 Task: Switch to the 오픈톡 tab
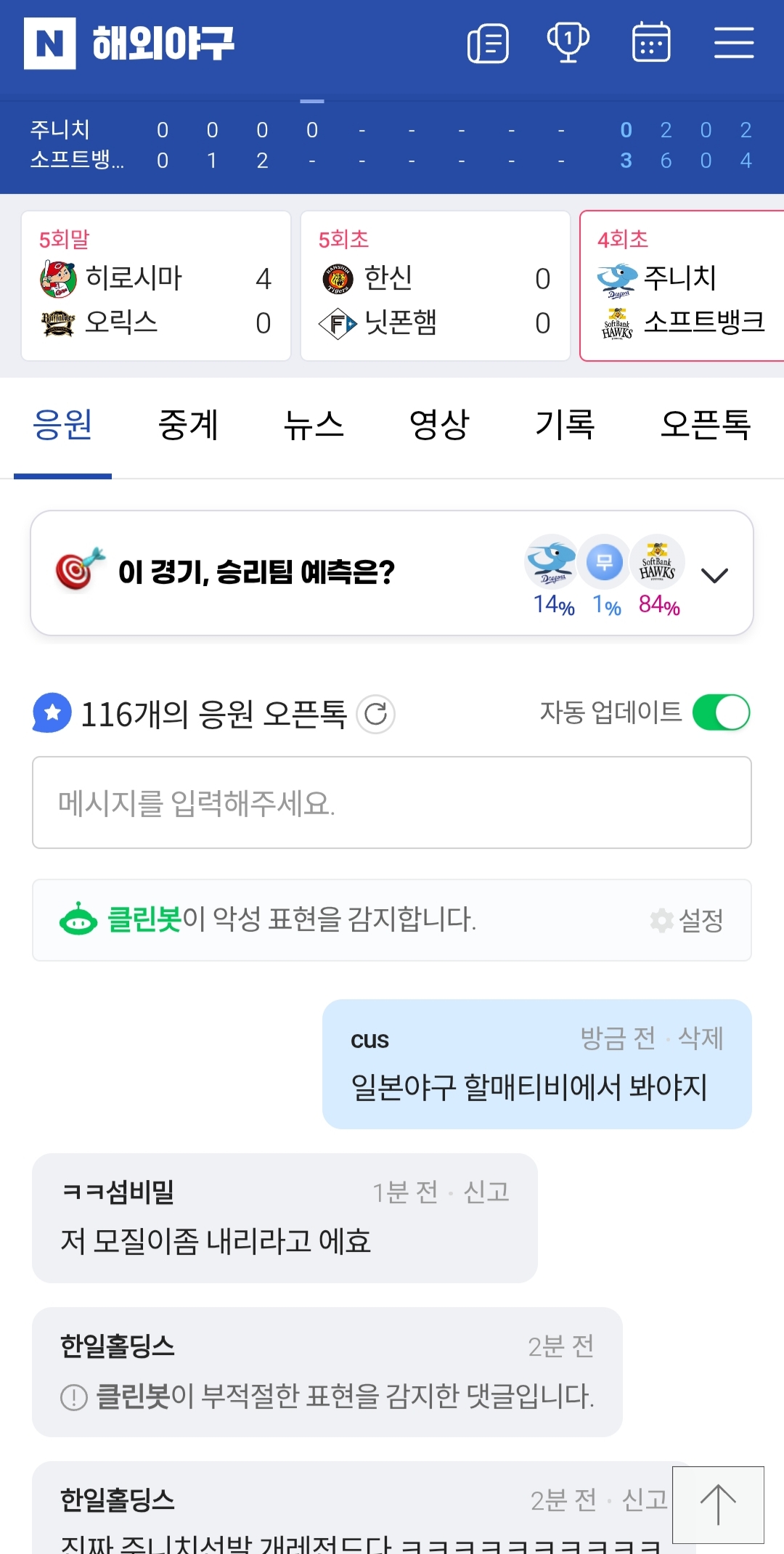pos(705,426)
